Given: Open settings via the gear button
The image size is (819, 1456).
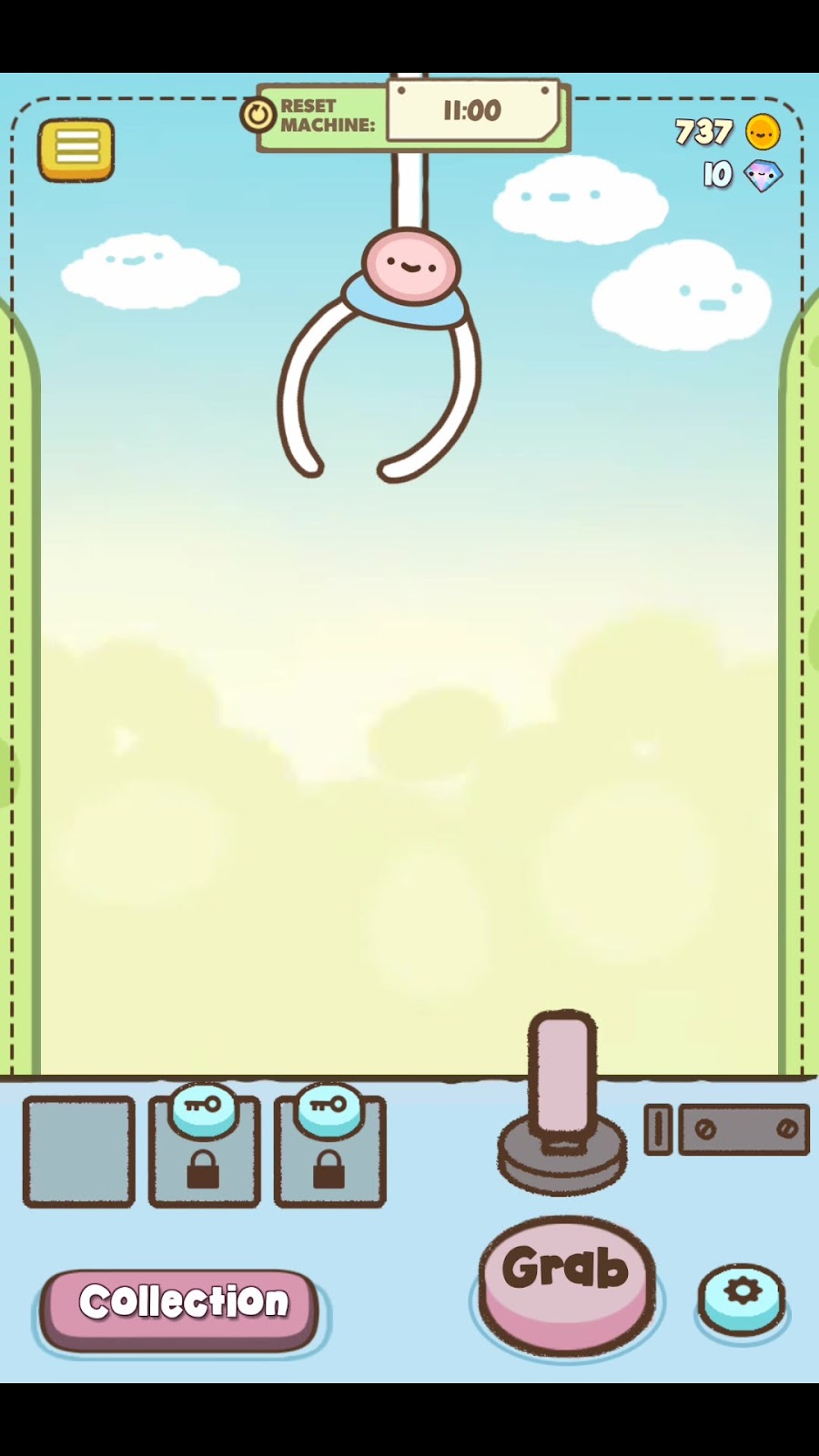Looking at the screenshot, I should point(742,1297).
